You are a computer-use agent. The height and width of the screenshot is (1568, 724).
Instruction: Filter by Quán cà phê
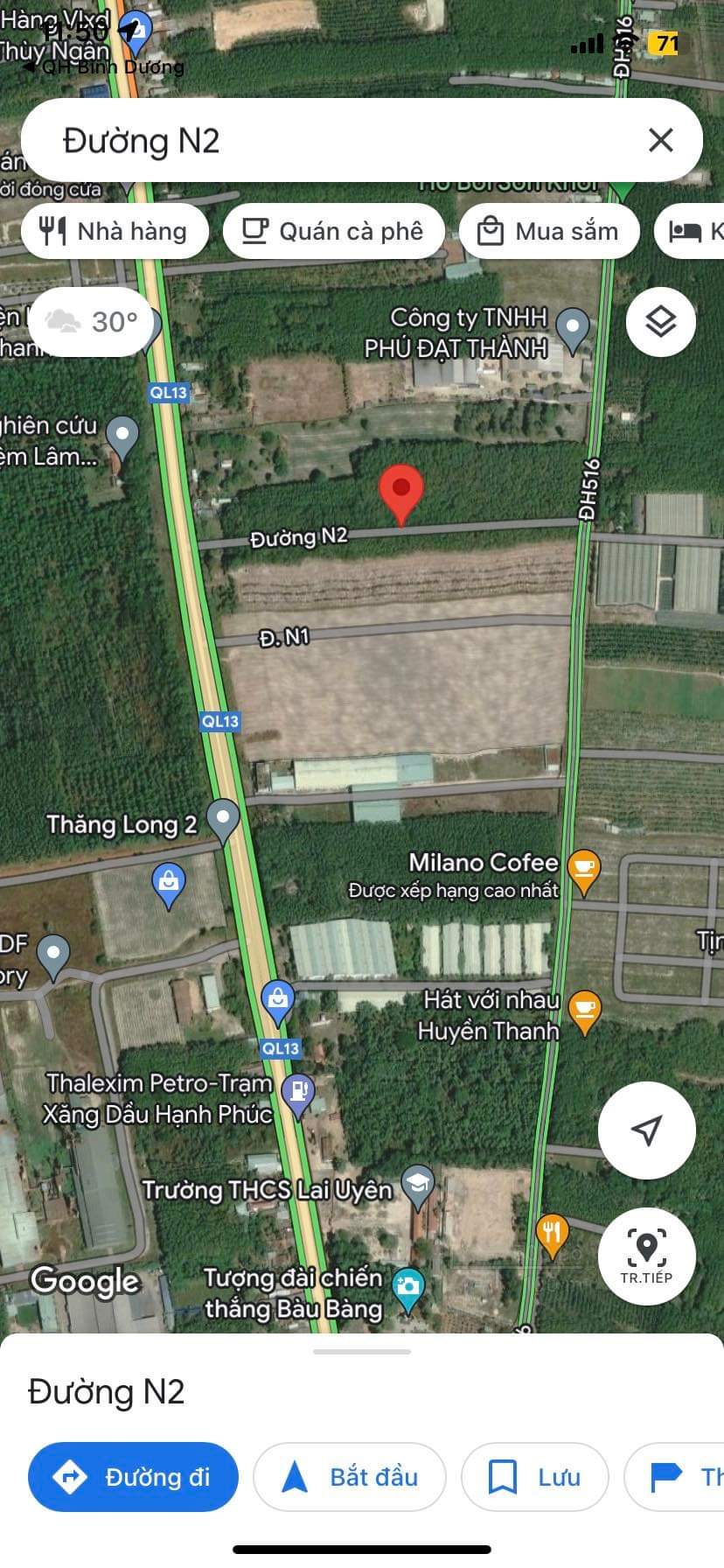click(333, 231)
